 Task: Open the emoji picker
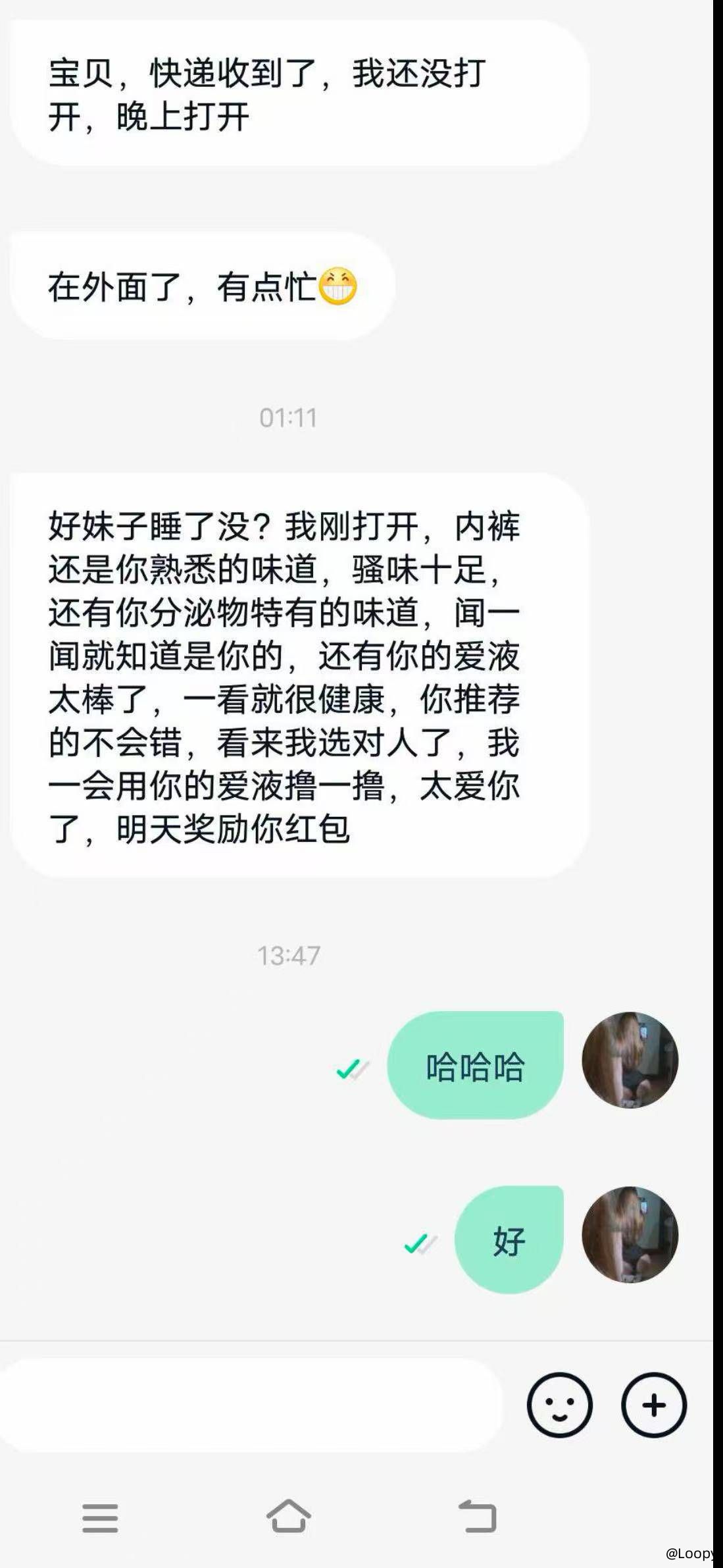coord(559,1405)
